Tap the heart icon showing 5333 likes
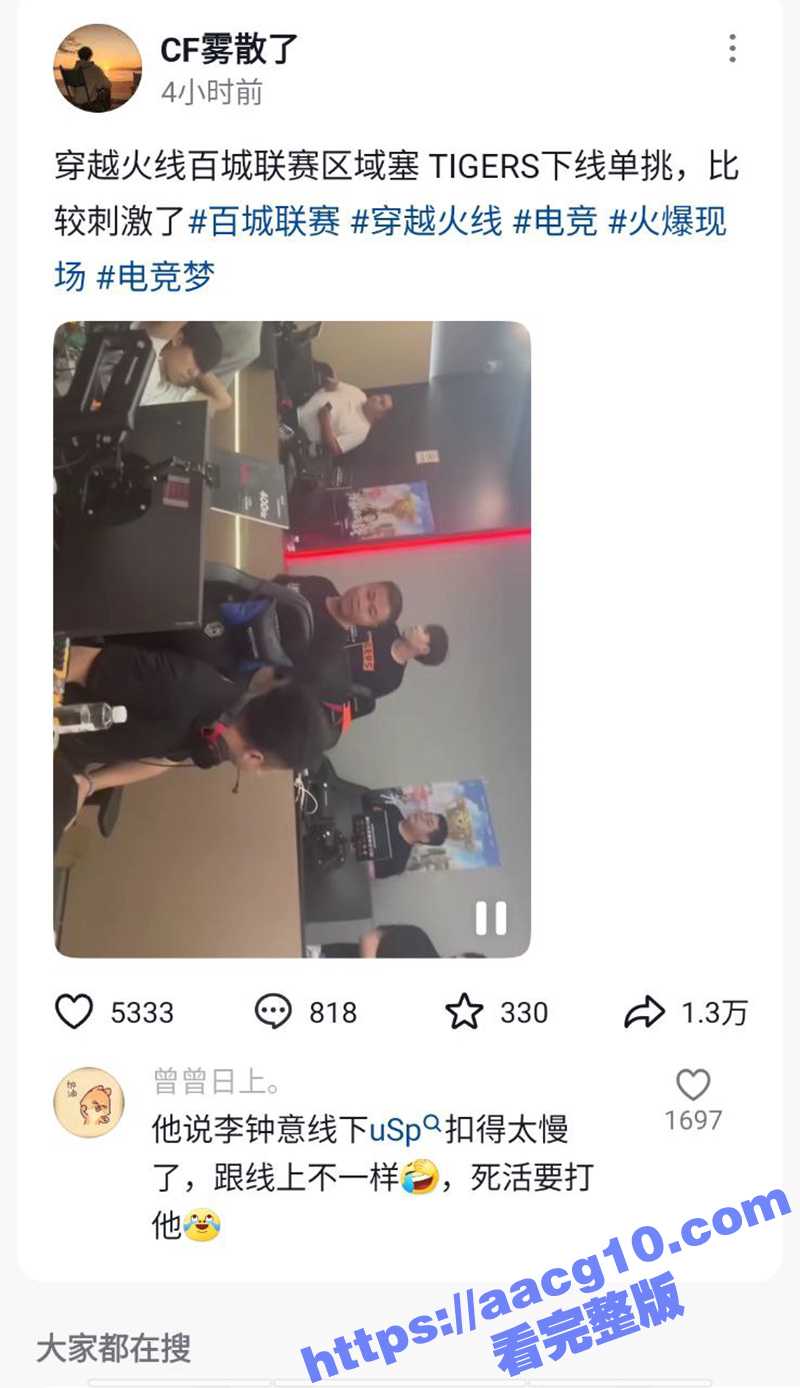 click(x=72, y=1012)
